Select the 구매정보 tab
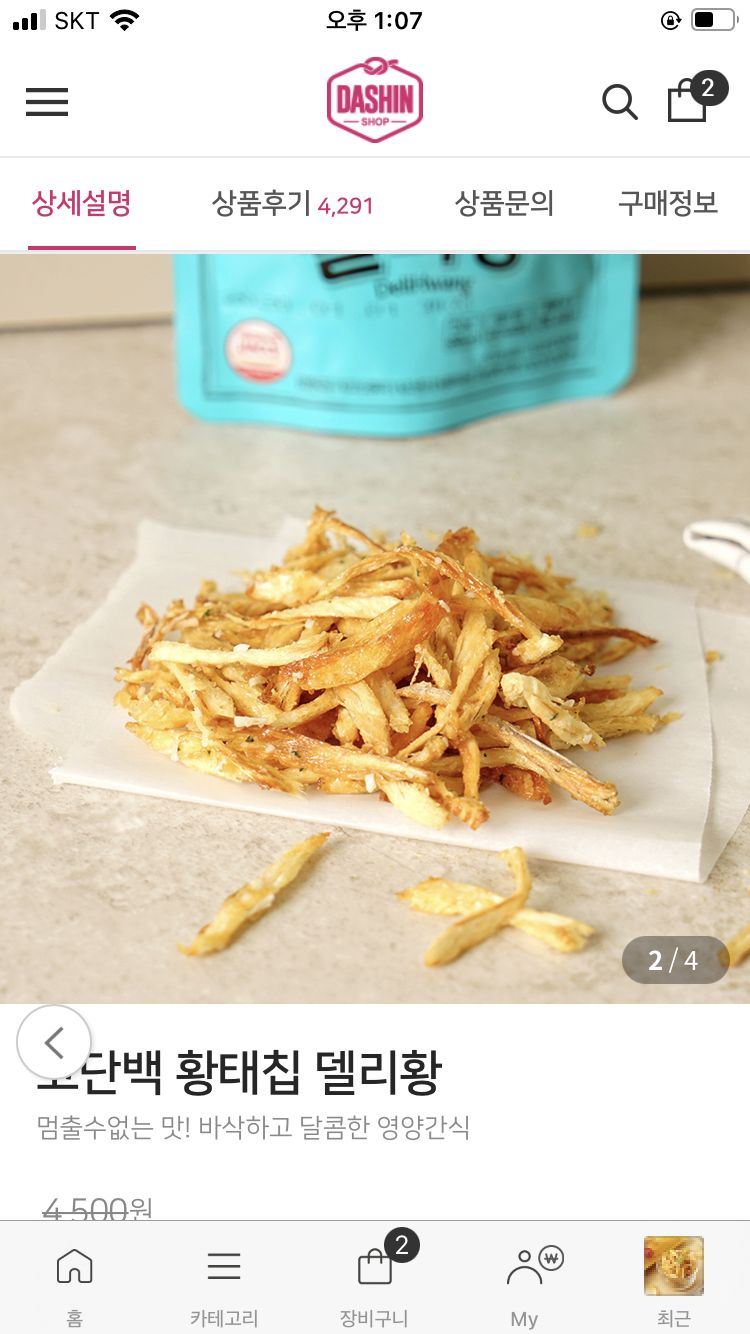 [667, 204]
